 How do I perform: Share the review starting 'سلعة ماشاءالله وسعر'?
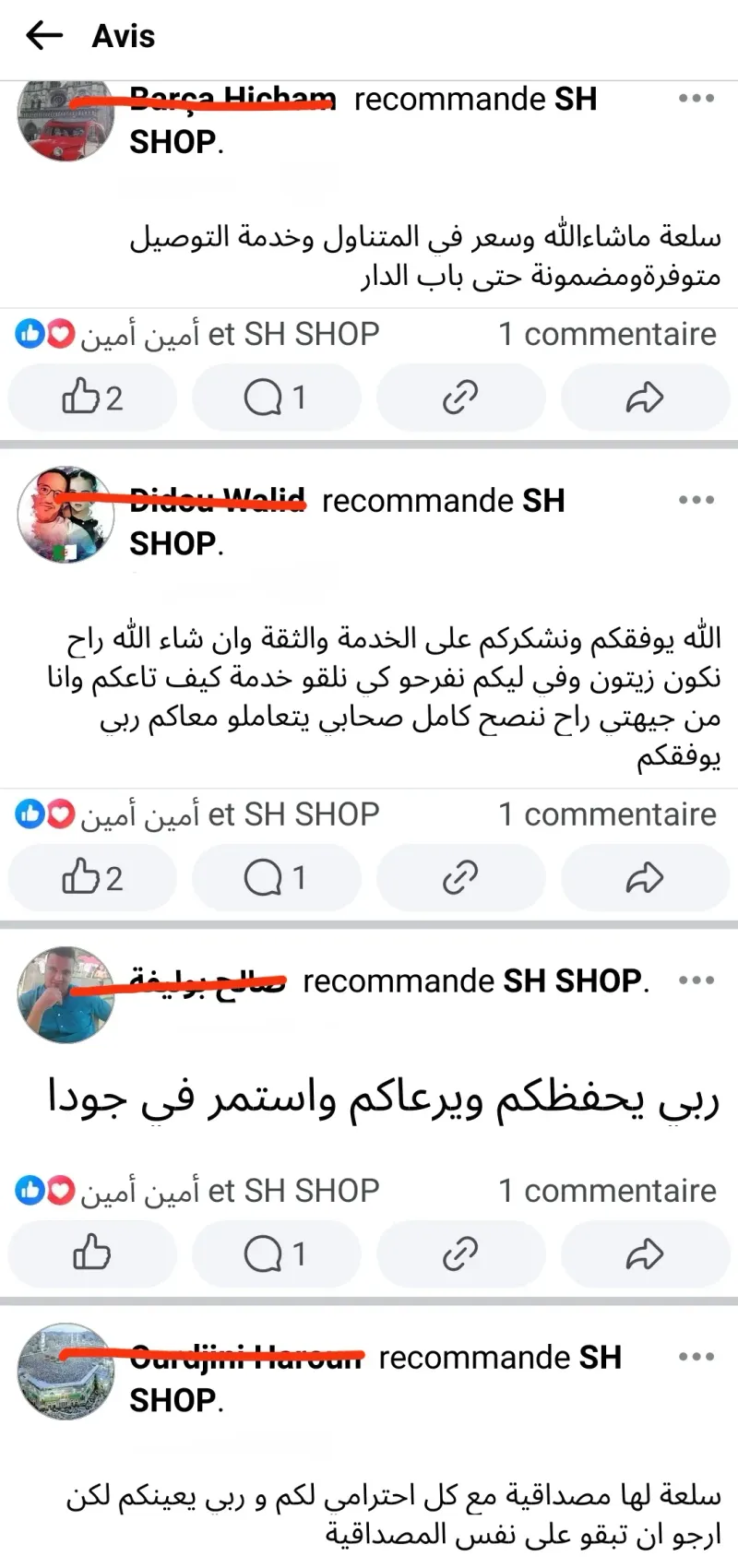point(645,398)
